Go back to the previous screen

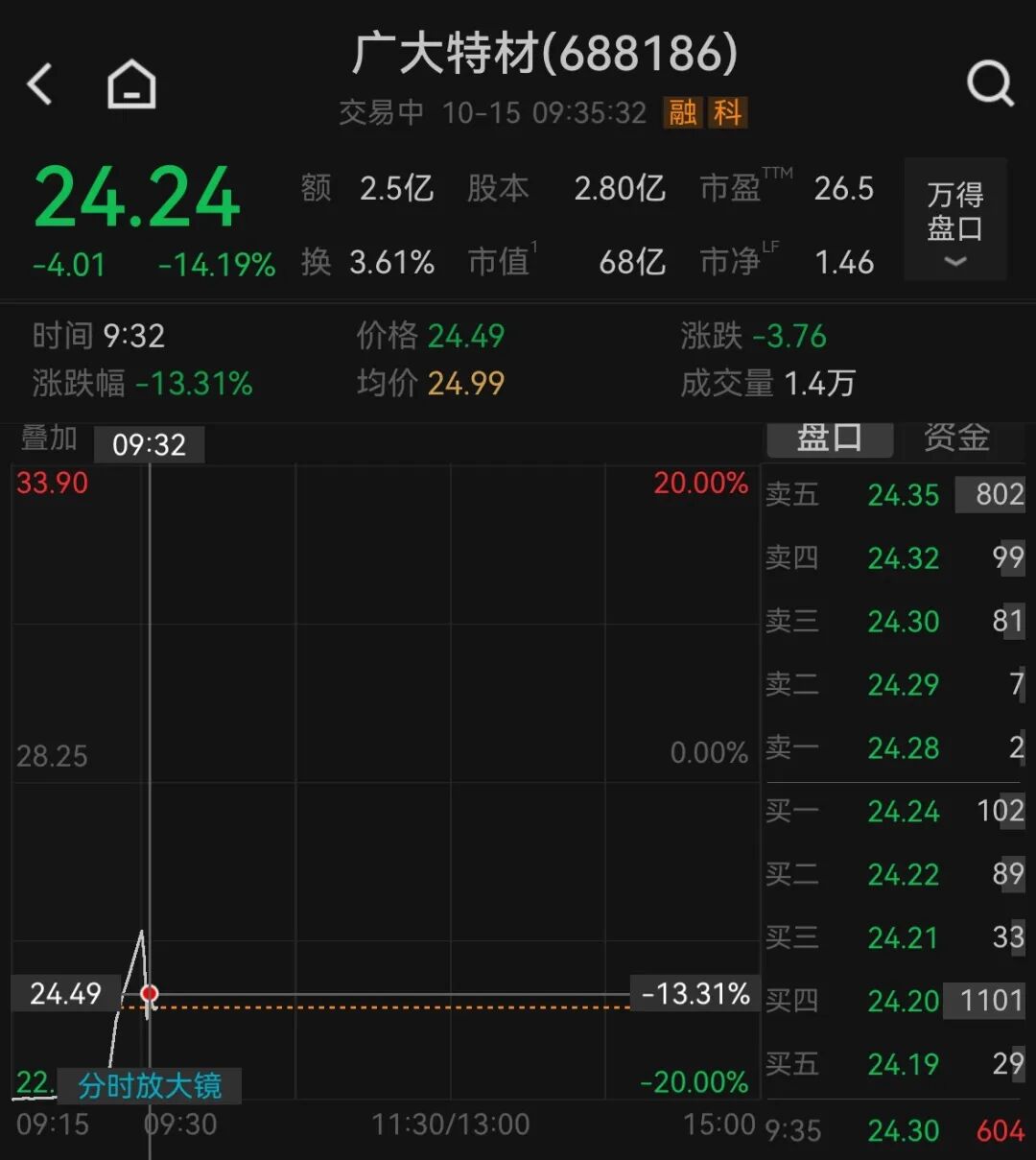pyautogui.click(x=40, y=84)
